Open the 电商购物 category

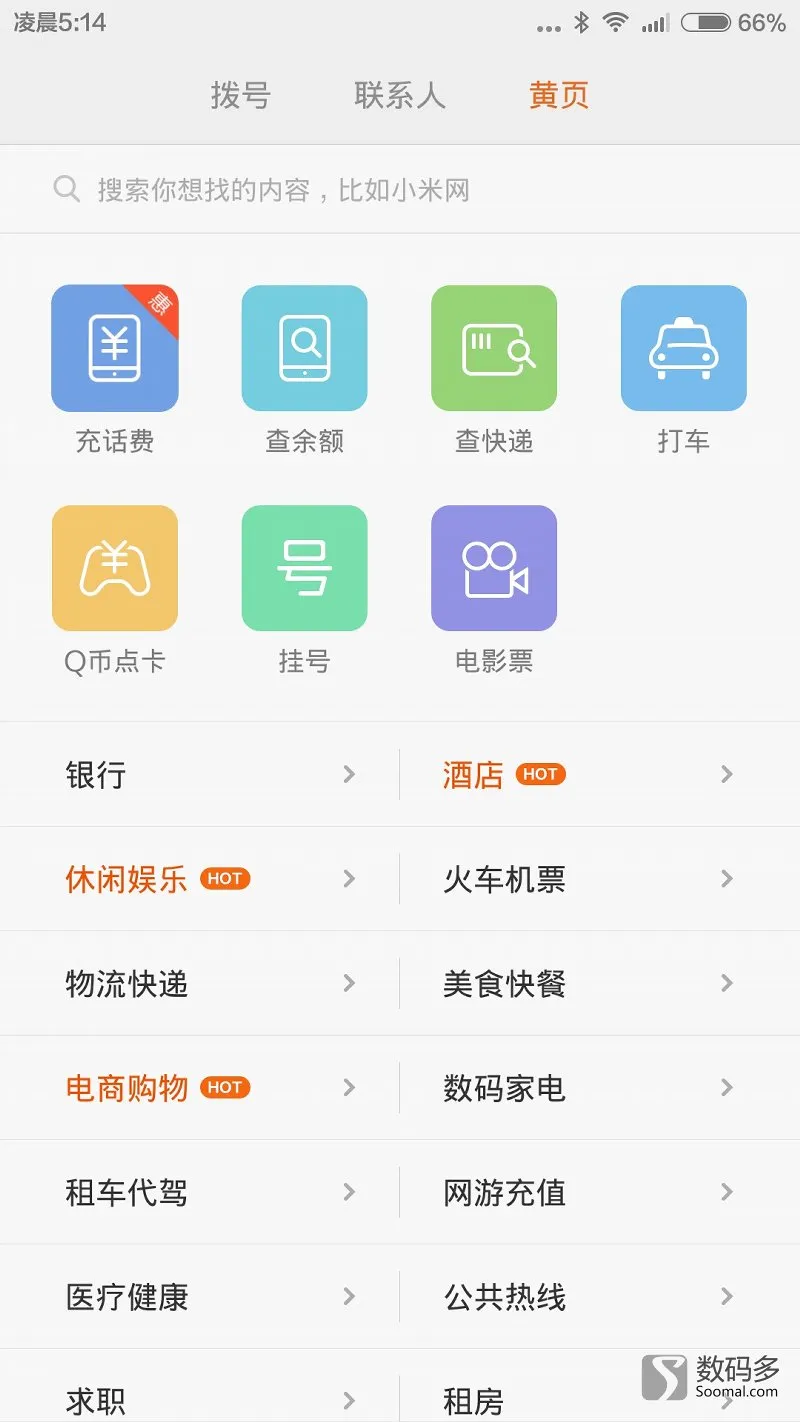click(x=200, y=1087)
